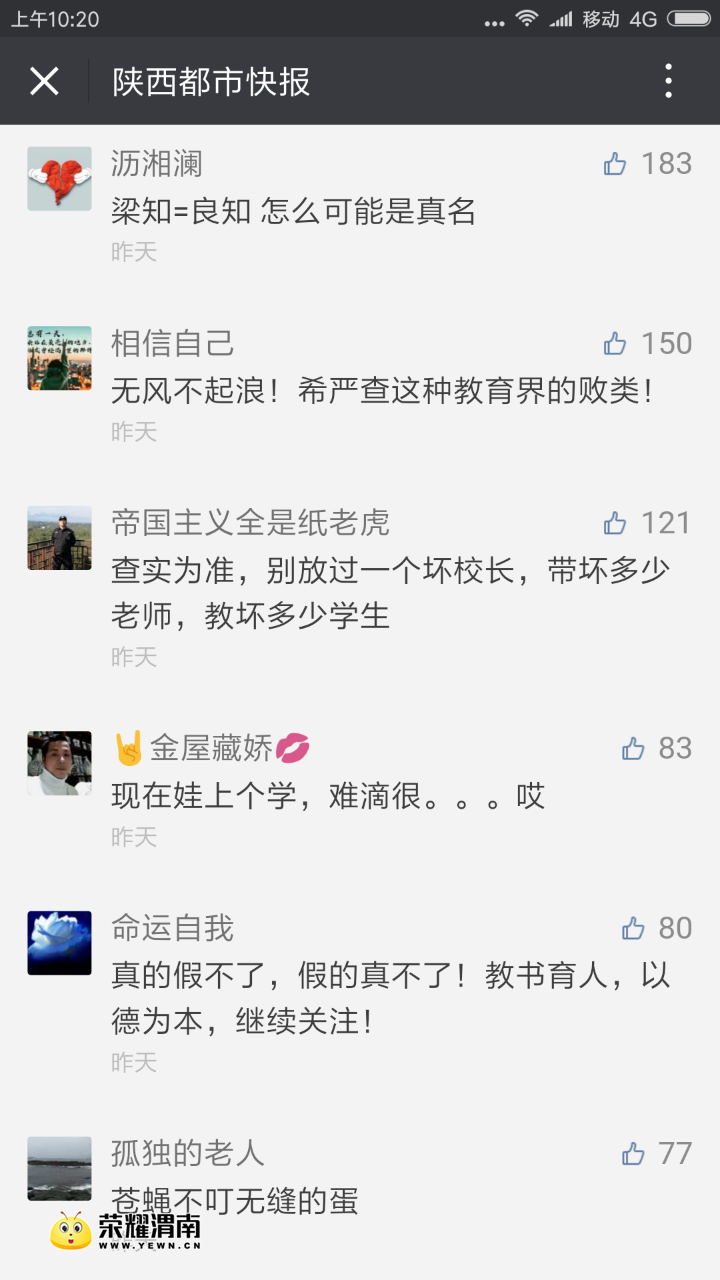This screenshot has height=1280, width=720.
Task: Open the three-dot overflow menu
Action: point(669,81)
